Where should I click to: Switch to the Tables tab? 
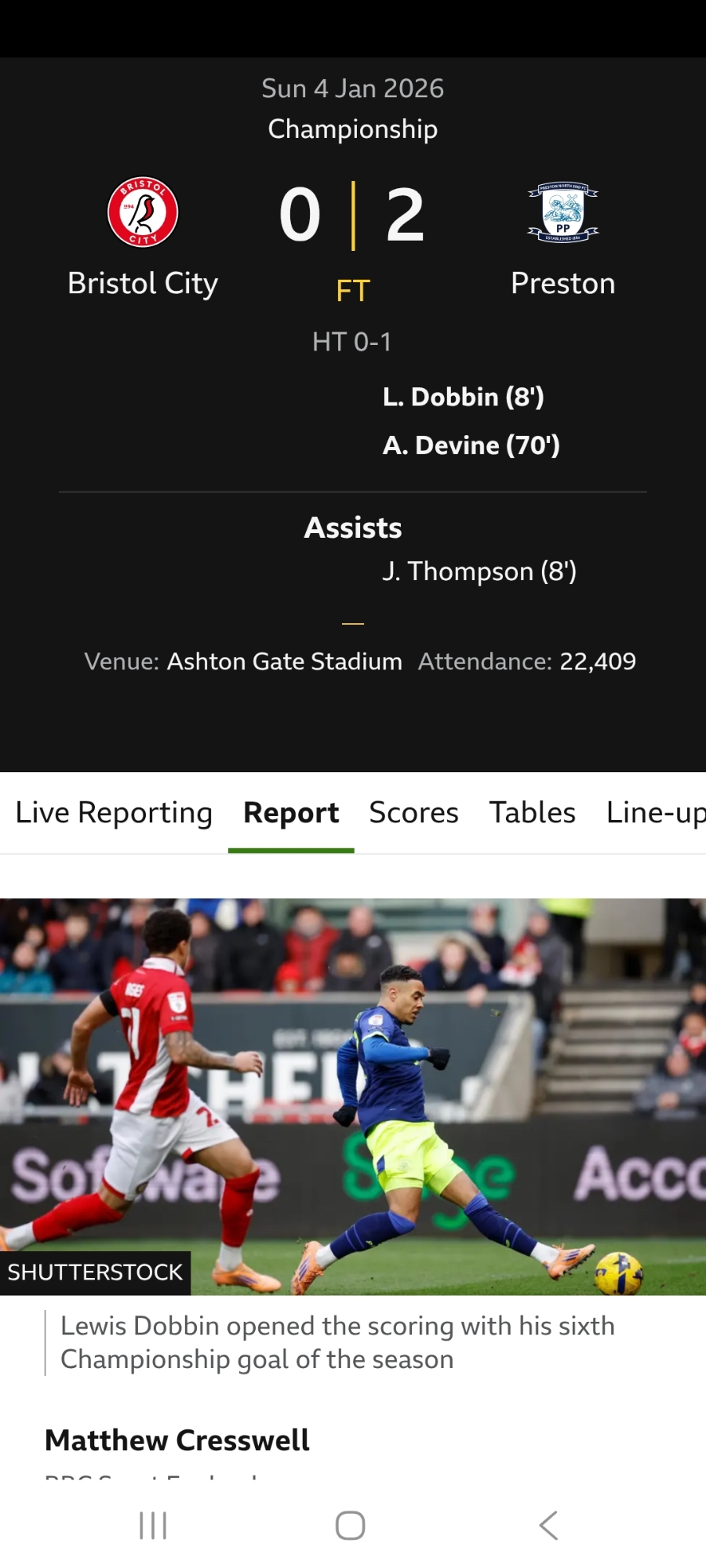coord(532,813)
